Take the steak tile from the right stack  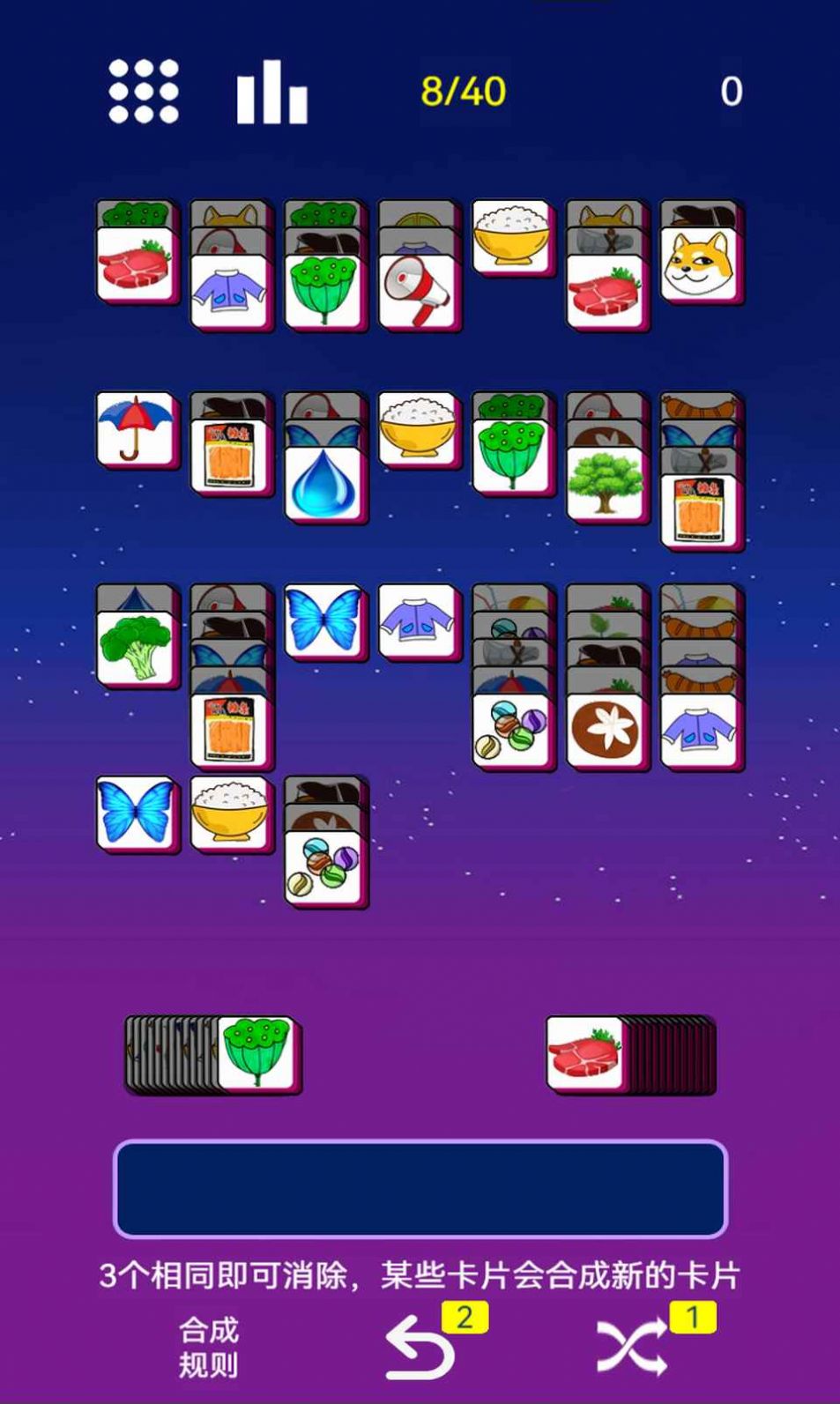point(584,1052)
